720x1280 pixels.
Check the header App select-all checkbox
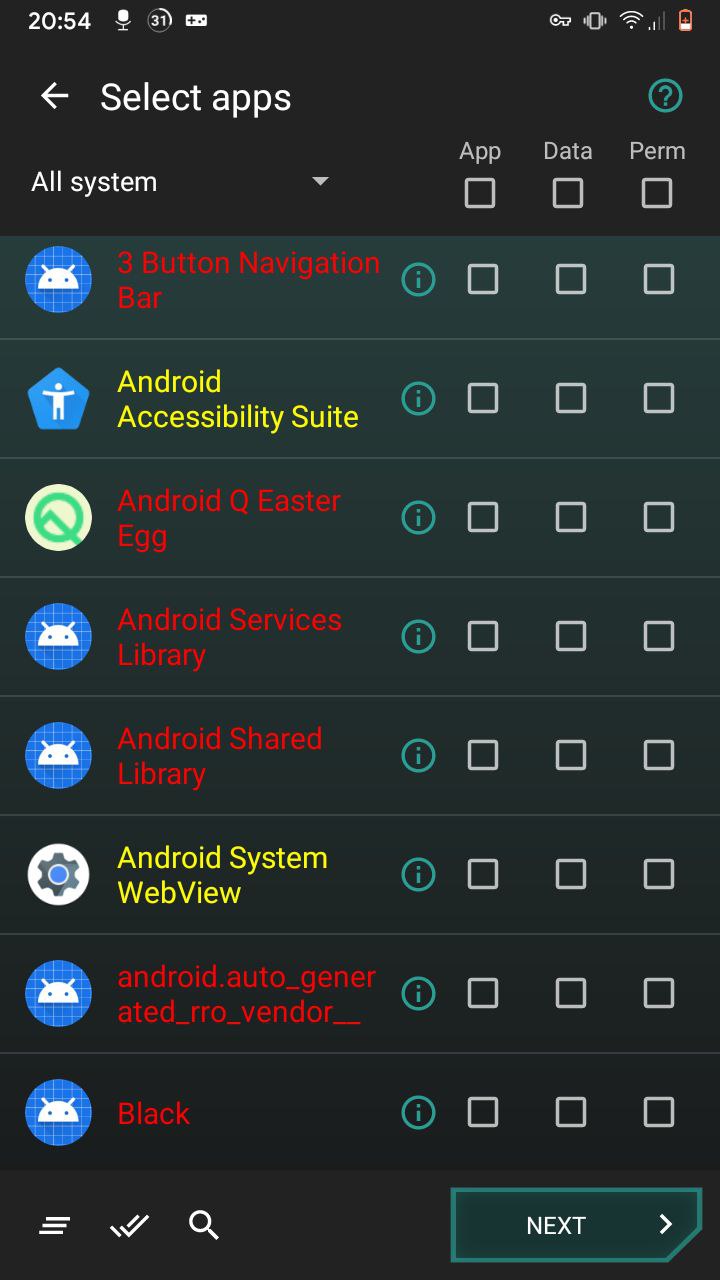[480, 193]
